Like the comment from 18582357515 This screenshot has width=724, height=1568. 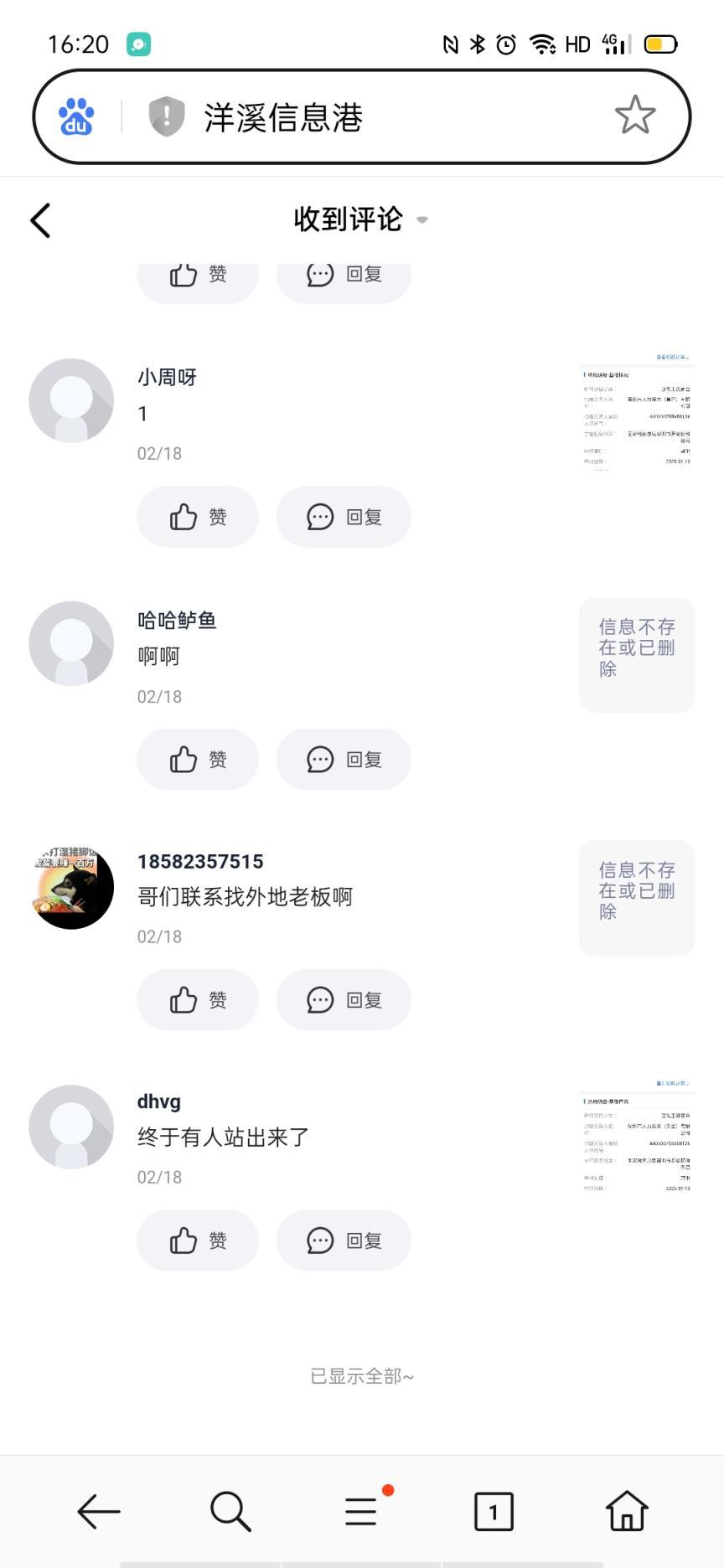coord(198,1000)
